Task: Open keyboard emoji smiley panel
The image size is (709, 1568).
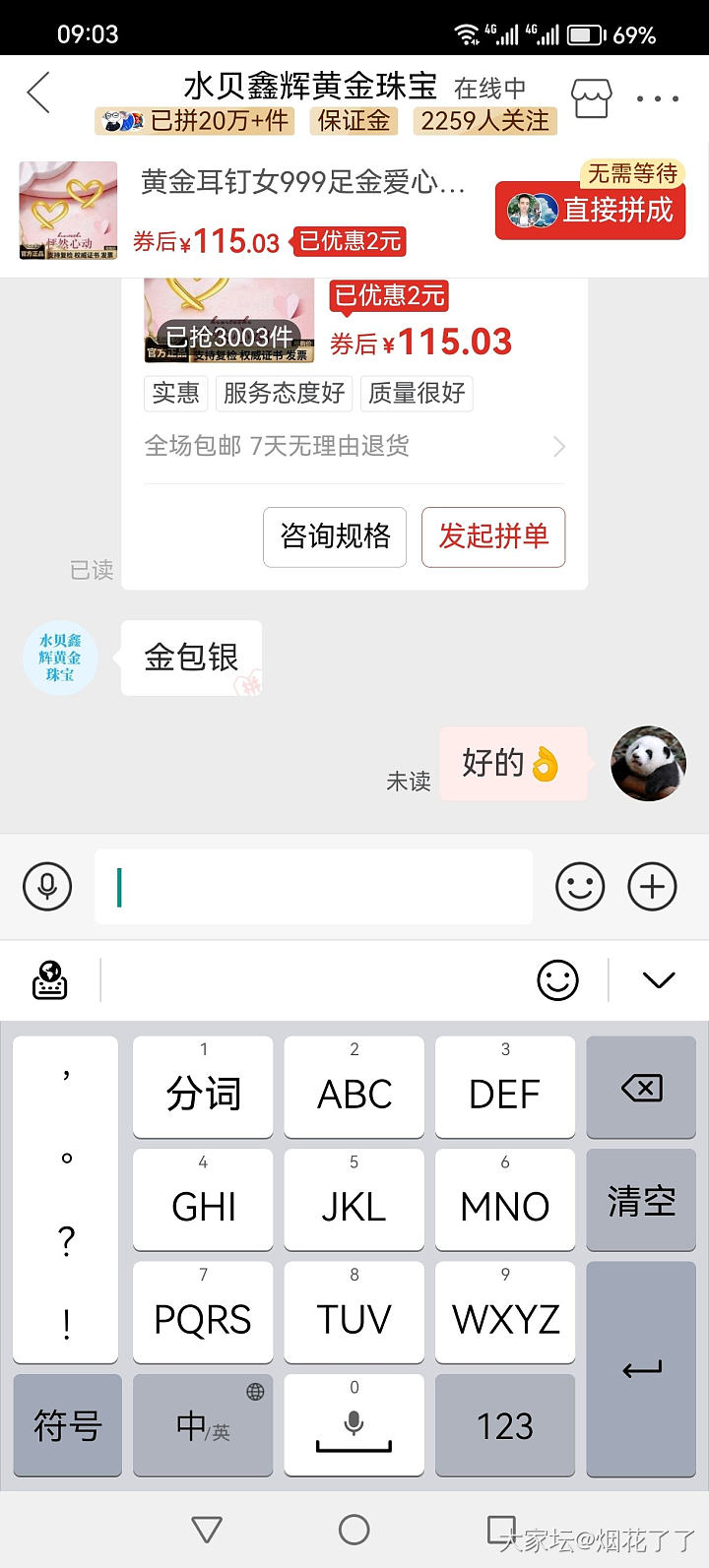Action: 557,980
